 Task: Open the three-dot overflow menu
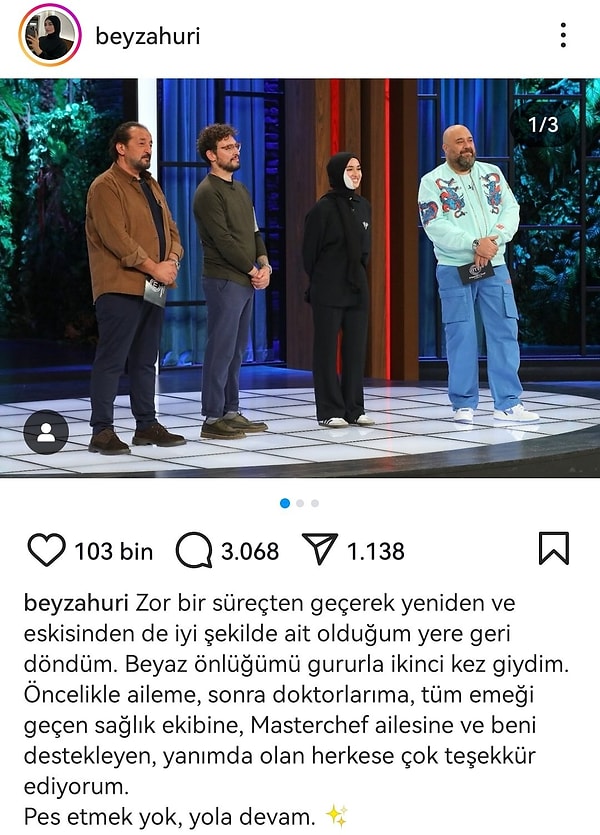click(563, 36)
